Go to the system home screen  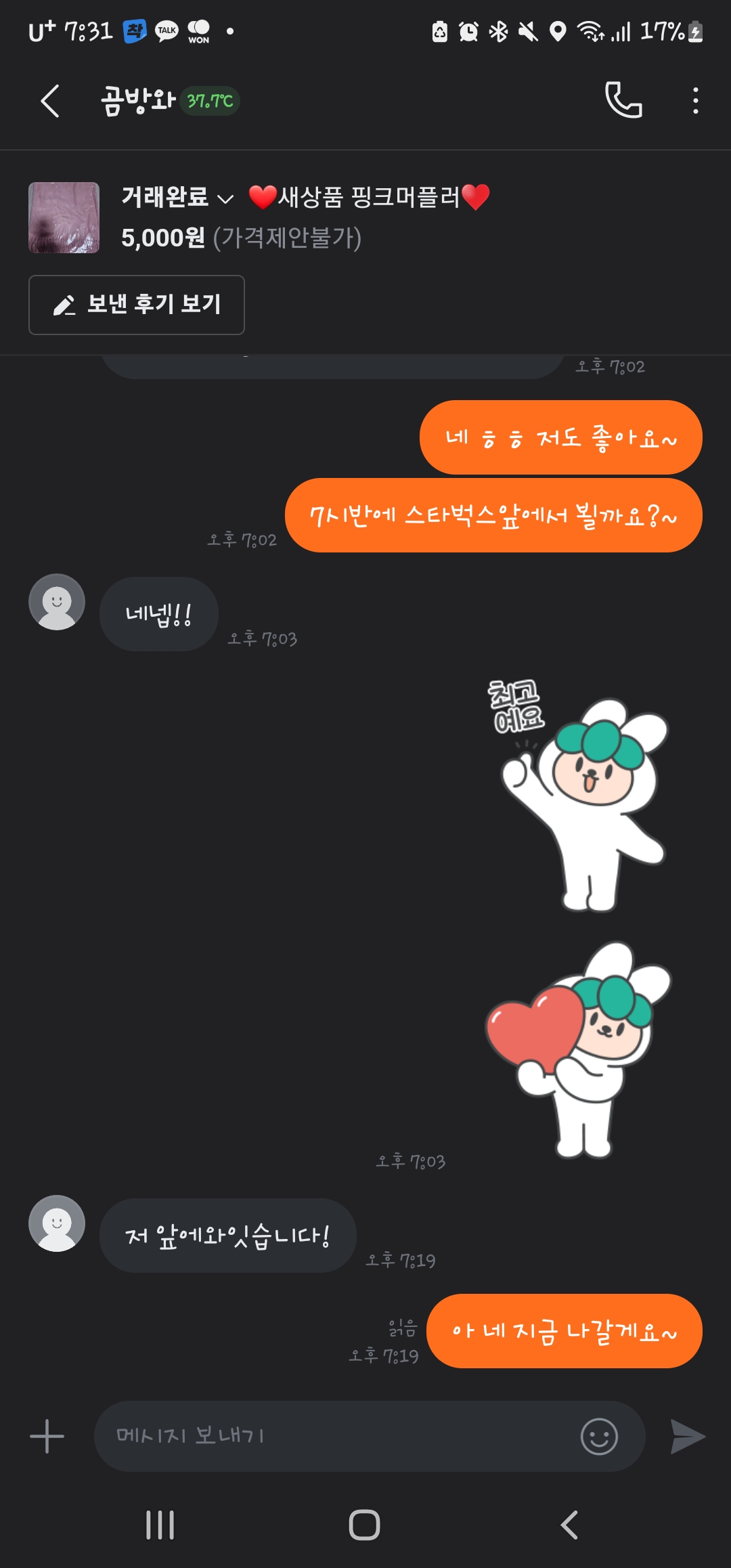coord(364,1525)
